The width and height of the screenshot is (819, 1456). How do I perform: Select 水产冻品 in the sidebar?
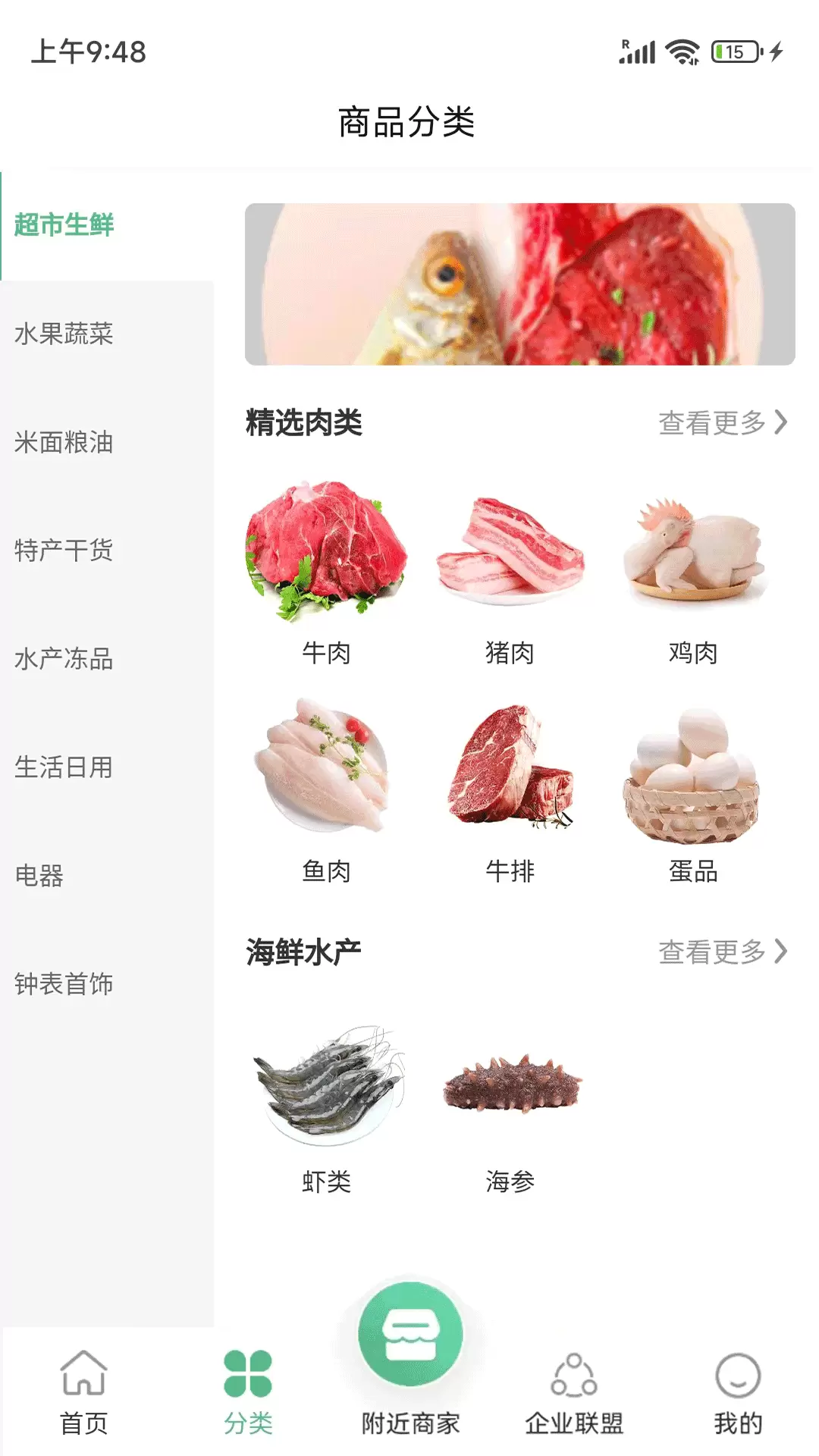coord(107,660)
